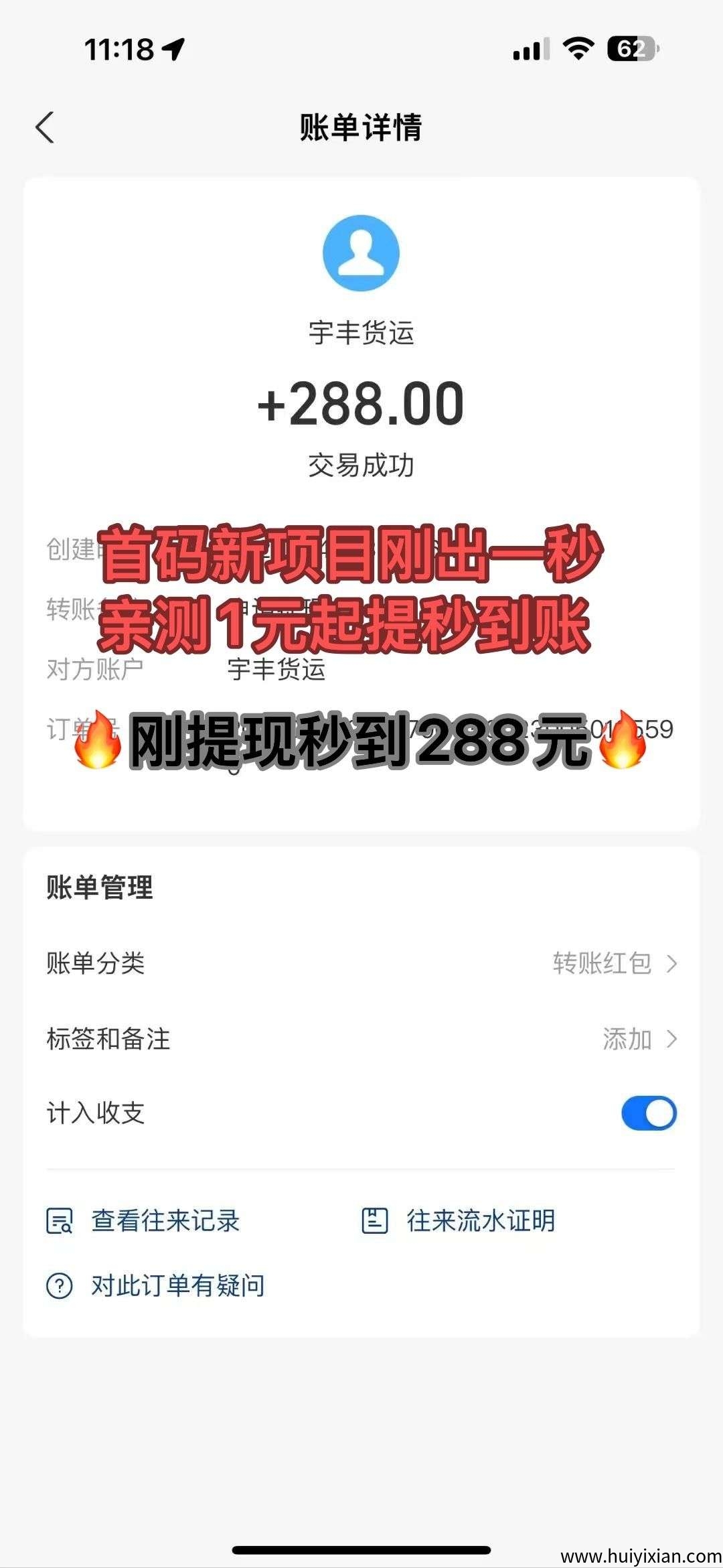This screenshot has width=723, height=1568.
Task: Tap the blue avatar icon of 宇丰货运
Action: 361,253
